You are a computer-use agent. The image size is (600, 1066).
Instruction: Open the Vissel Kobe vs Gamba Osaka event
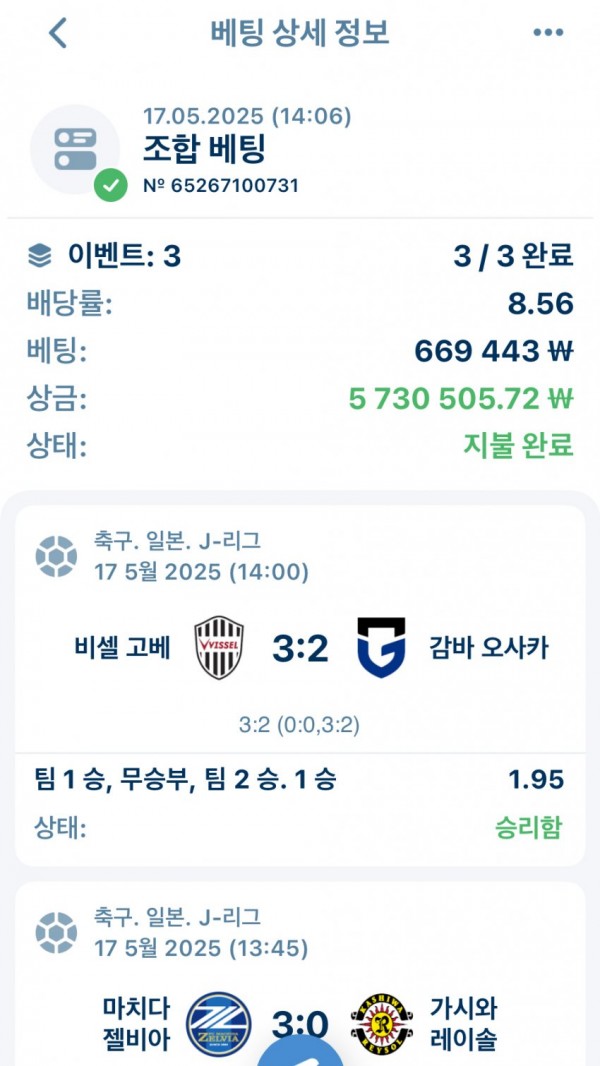300,648
